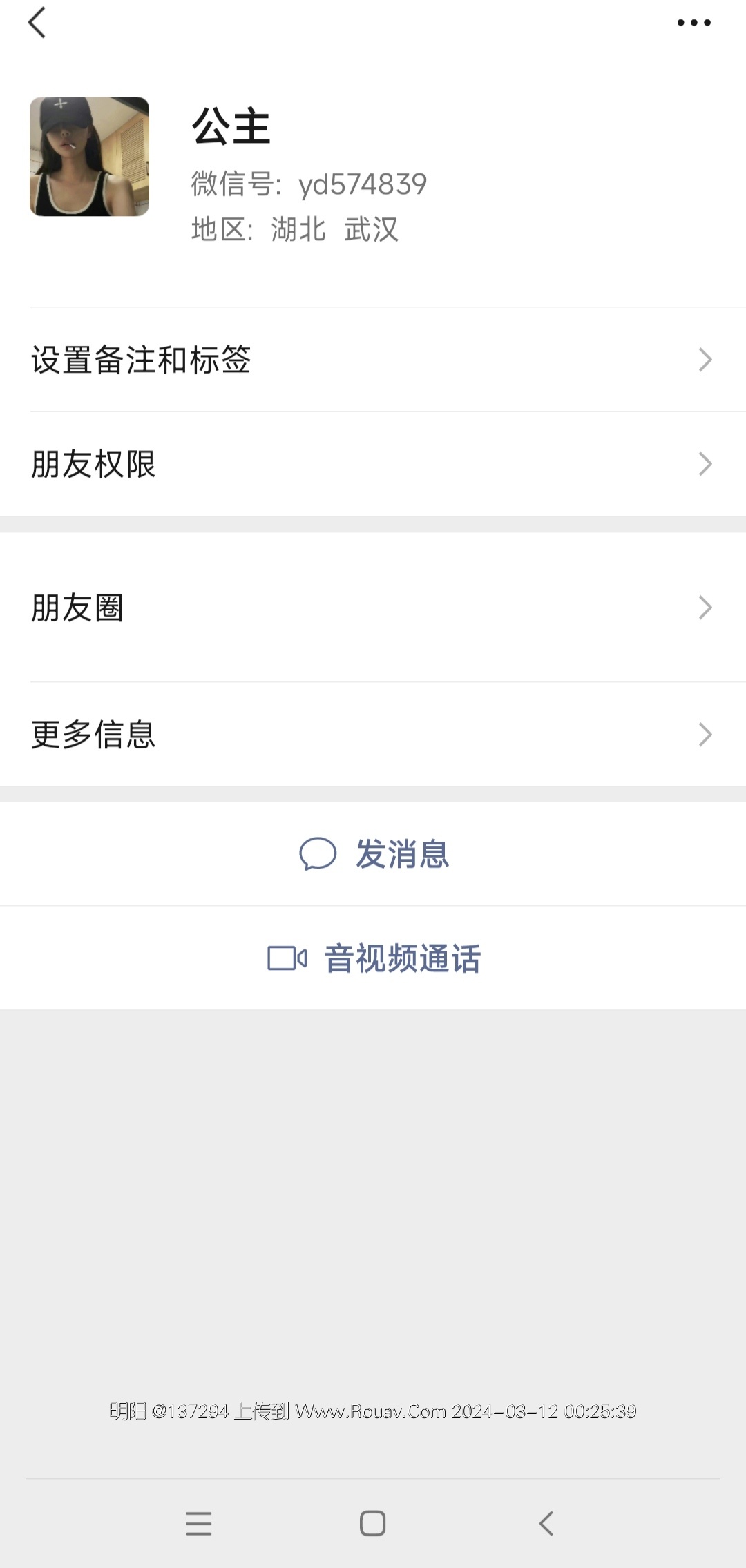746x1568 pixels.
Task: Start 音视频通话 call
Action: [374, 958]
